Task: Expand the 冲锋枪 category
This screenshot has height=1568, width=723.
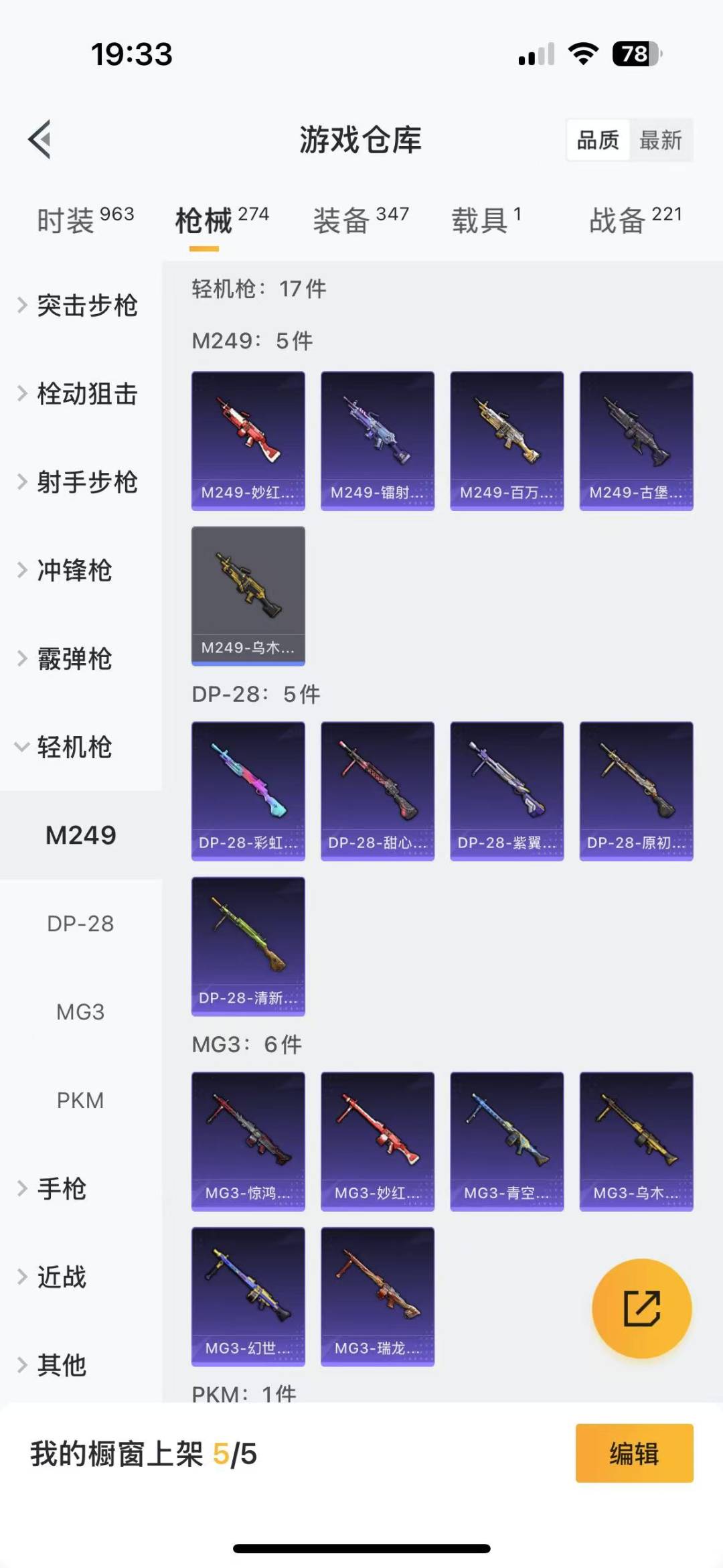Action: 74,571
